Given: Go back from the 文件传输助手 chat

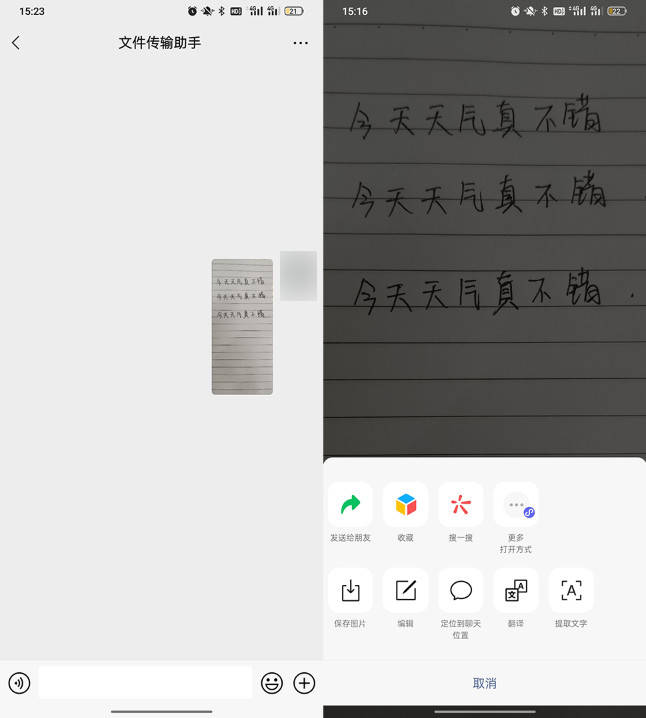Looking at the screenshot, I should pos(15,43).
